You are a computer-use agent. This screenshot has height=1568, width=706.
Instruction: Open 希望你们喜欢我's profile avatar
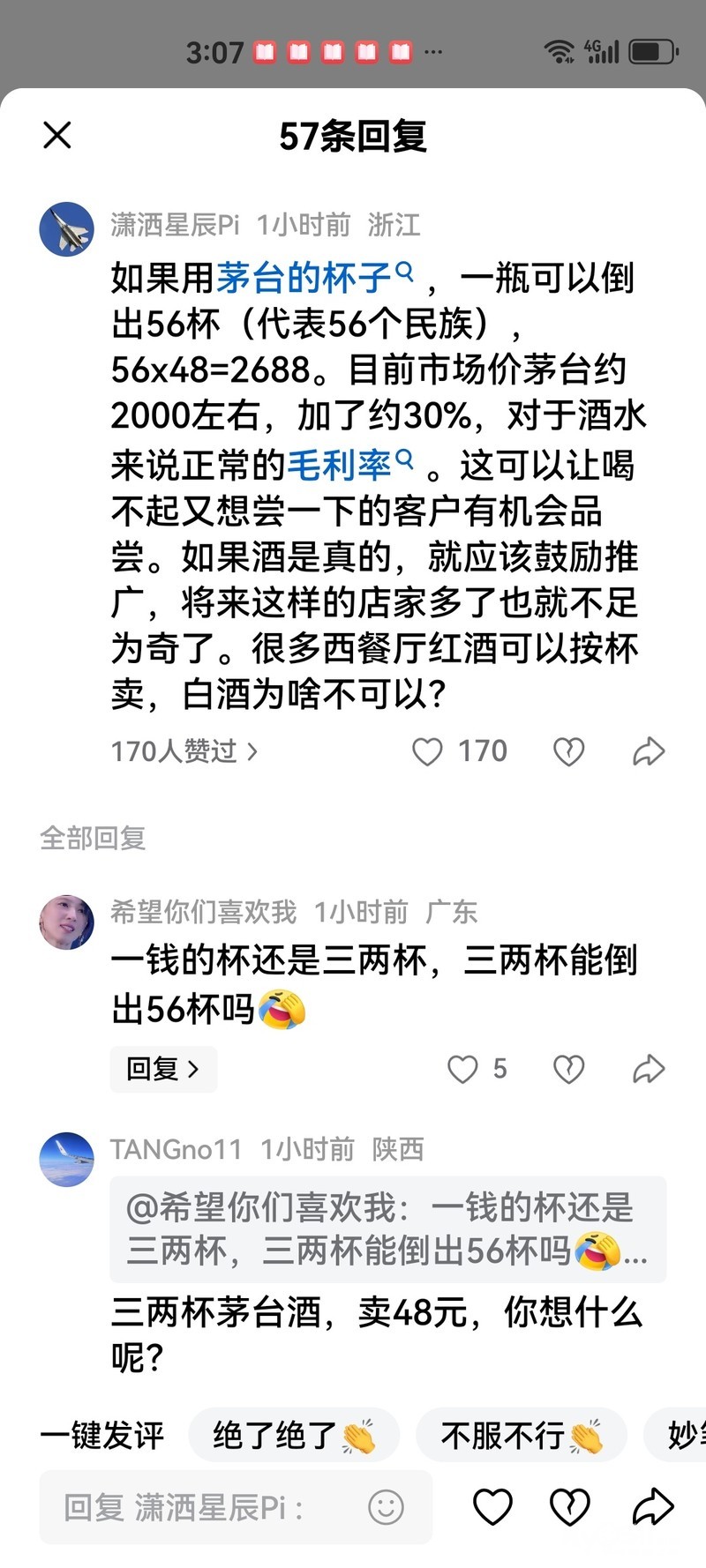(x=67, y=922)
